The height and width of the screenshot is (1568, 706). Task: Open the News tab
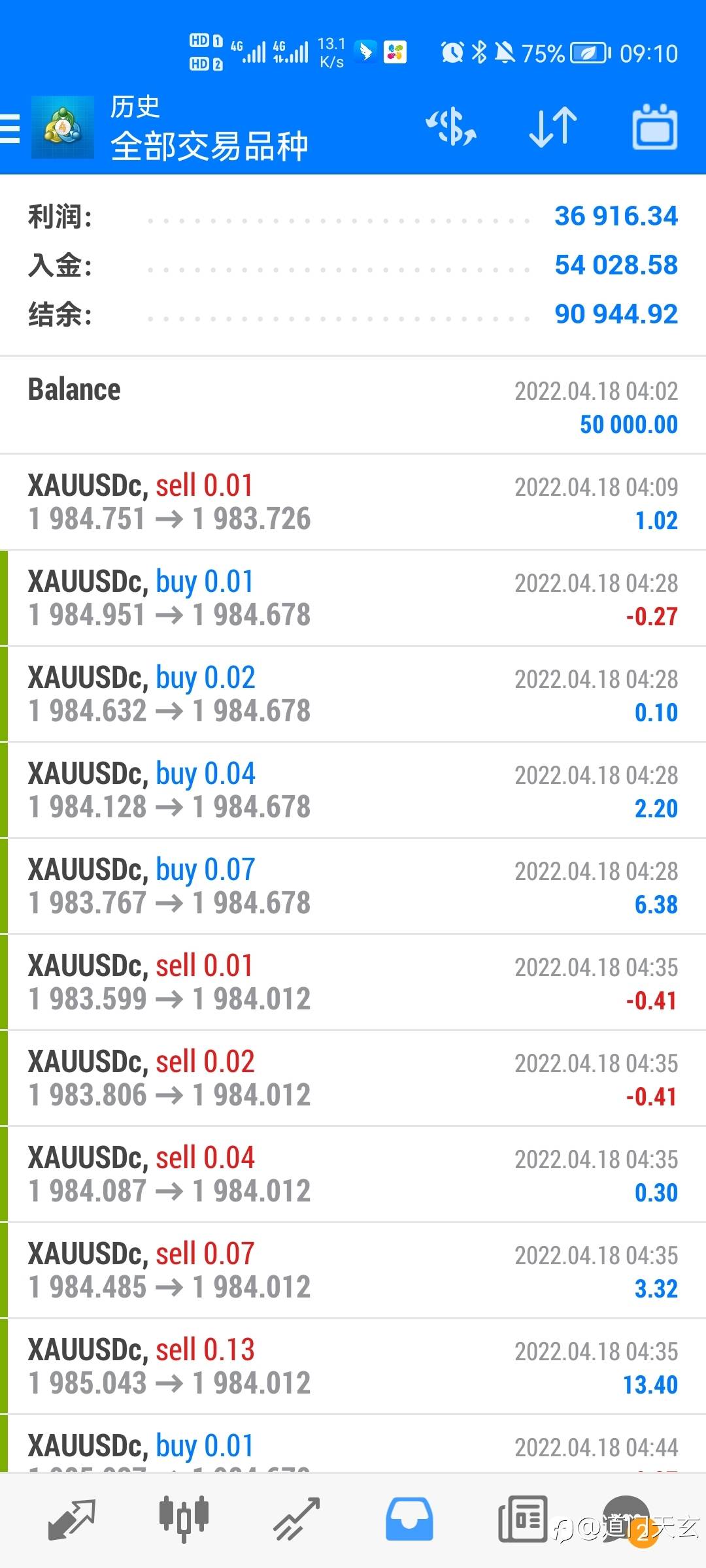pyautogui.click(x=522, y=1518)
